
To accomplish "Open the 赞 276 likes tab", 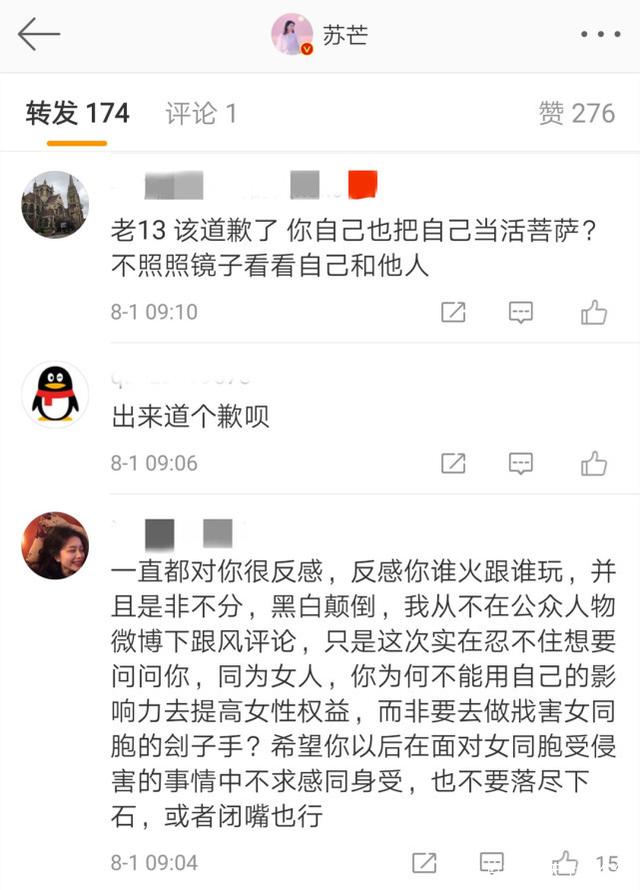I will 577,113.
